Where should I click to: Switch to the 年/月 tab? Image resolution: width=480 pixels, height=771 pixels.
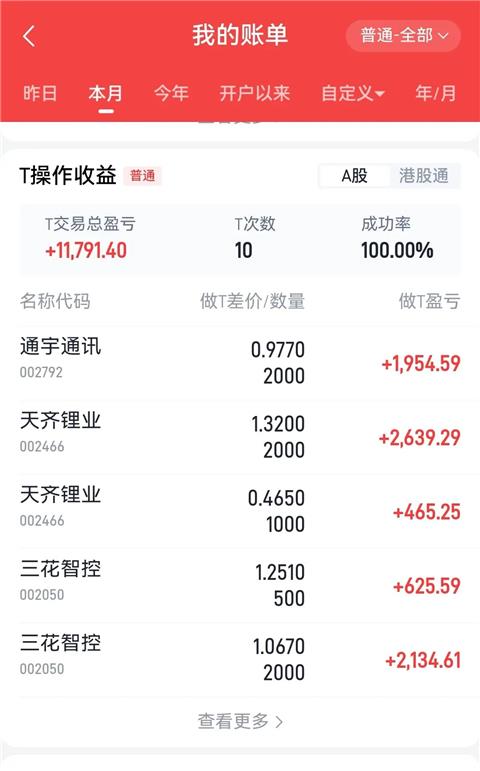tap(436, 93)
